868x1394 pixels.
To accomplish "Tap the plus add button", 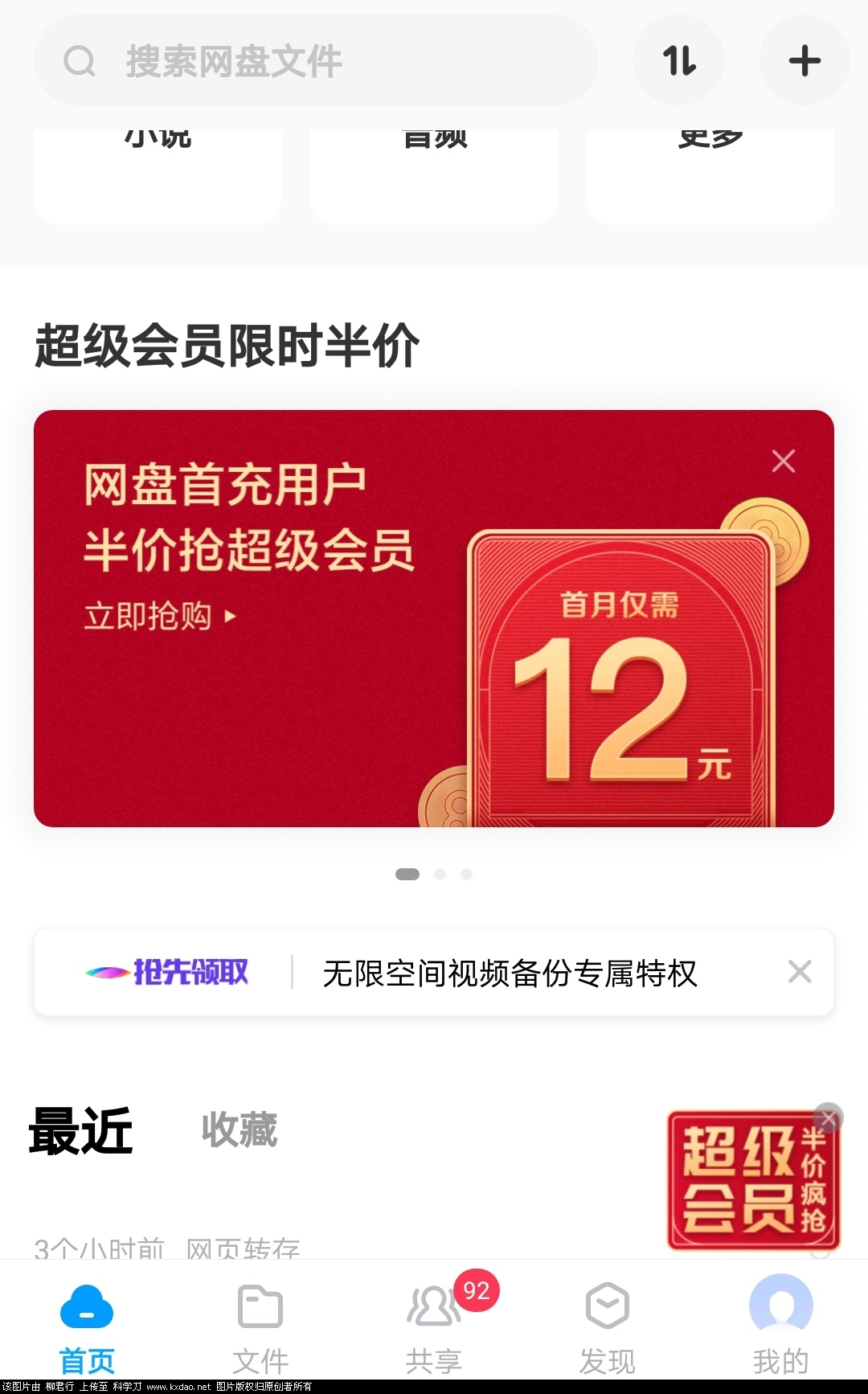I will 805,61.
